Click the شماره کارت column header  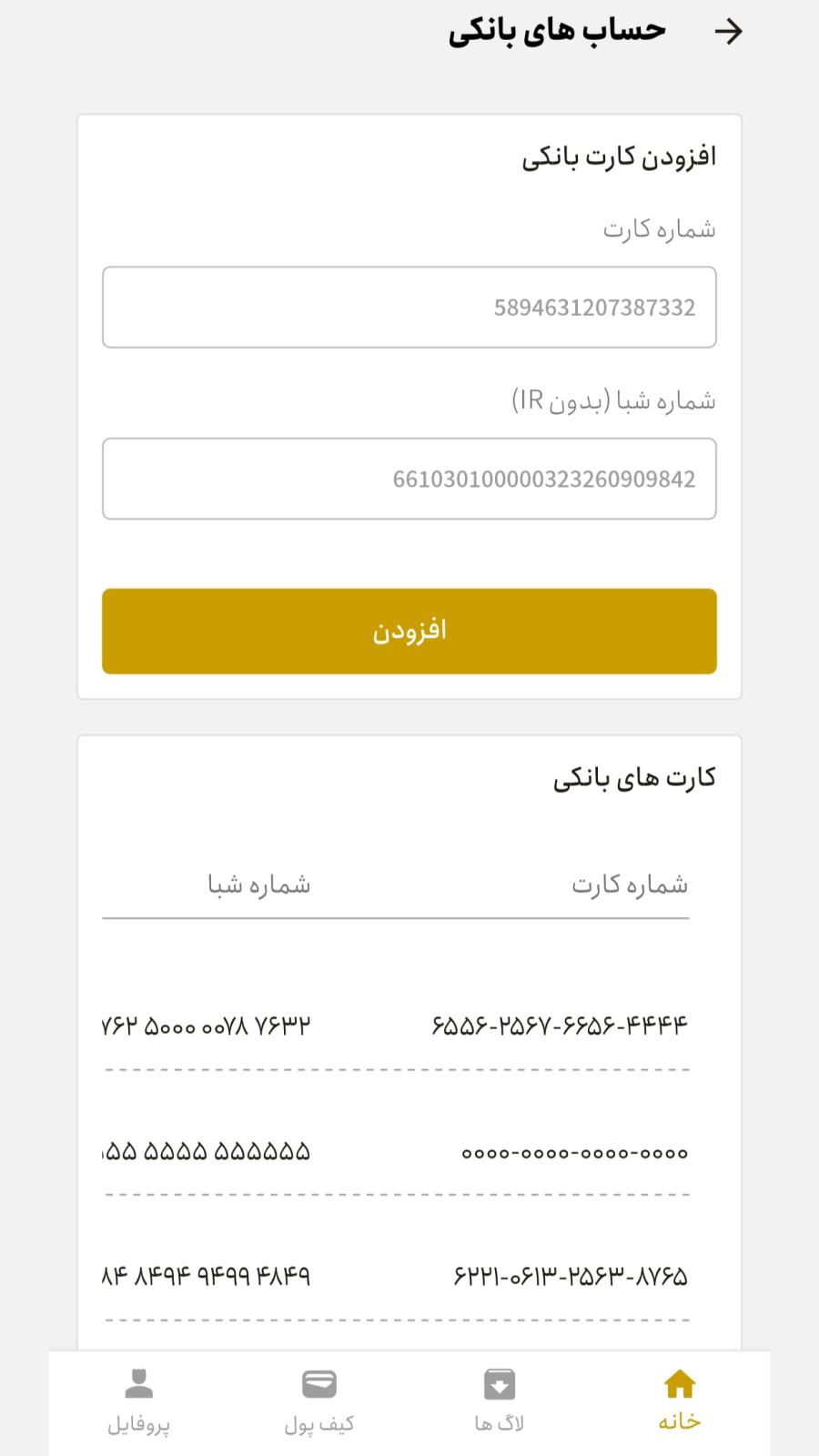click(x=628, y=884)
